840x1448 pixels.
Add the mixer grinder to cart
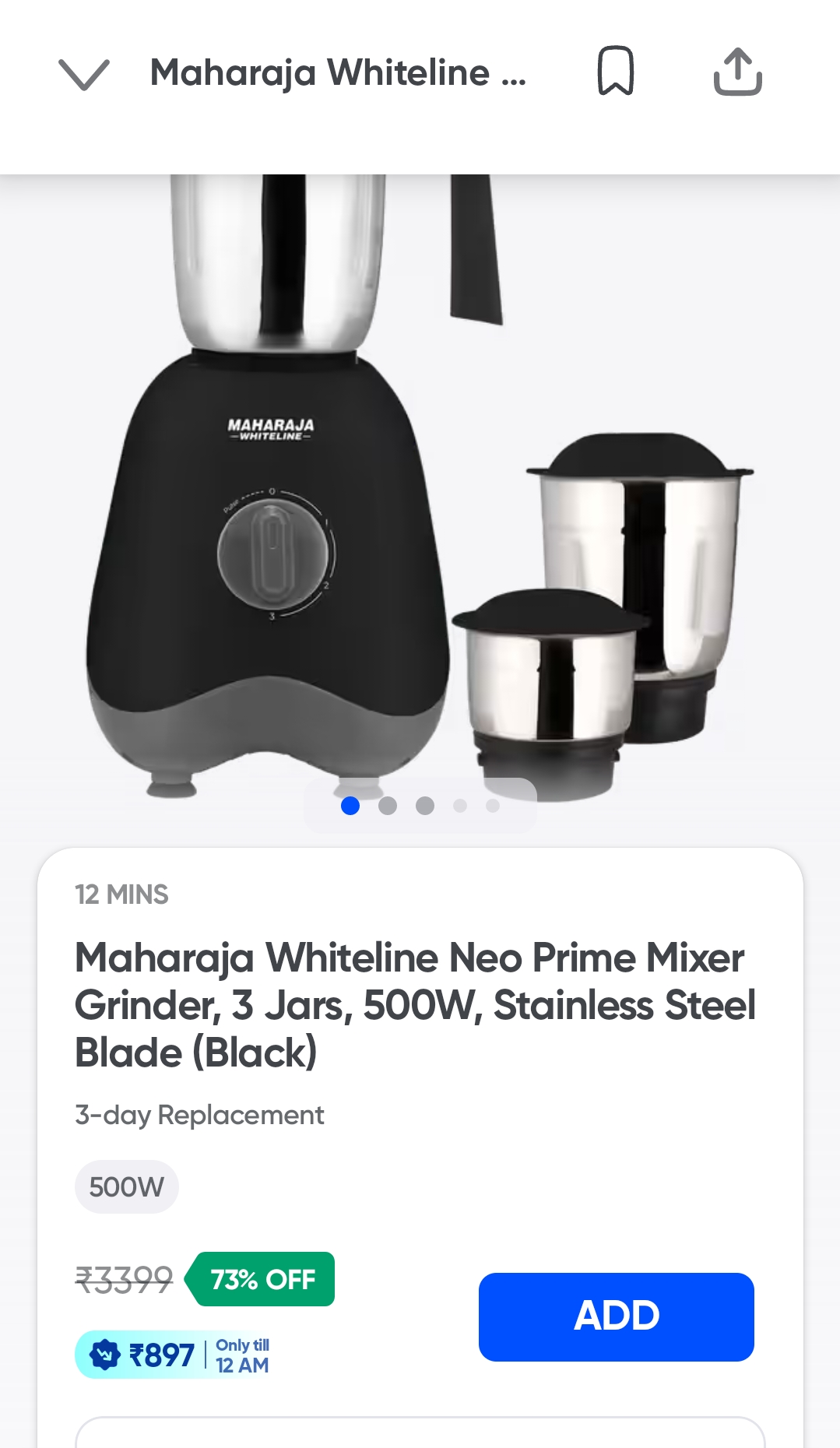pyautogui.click(x=616, y=1316)
